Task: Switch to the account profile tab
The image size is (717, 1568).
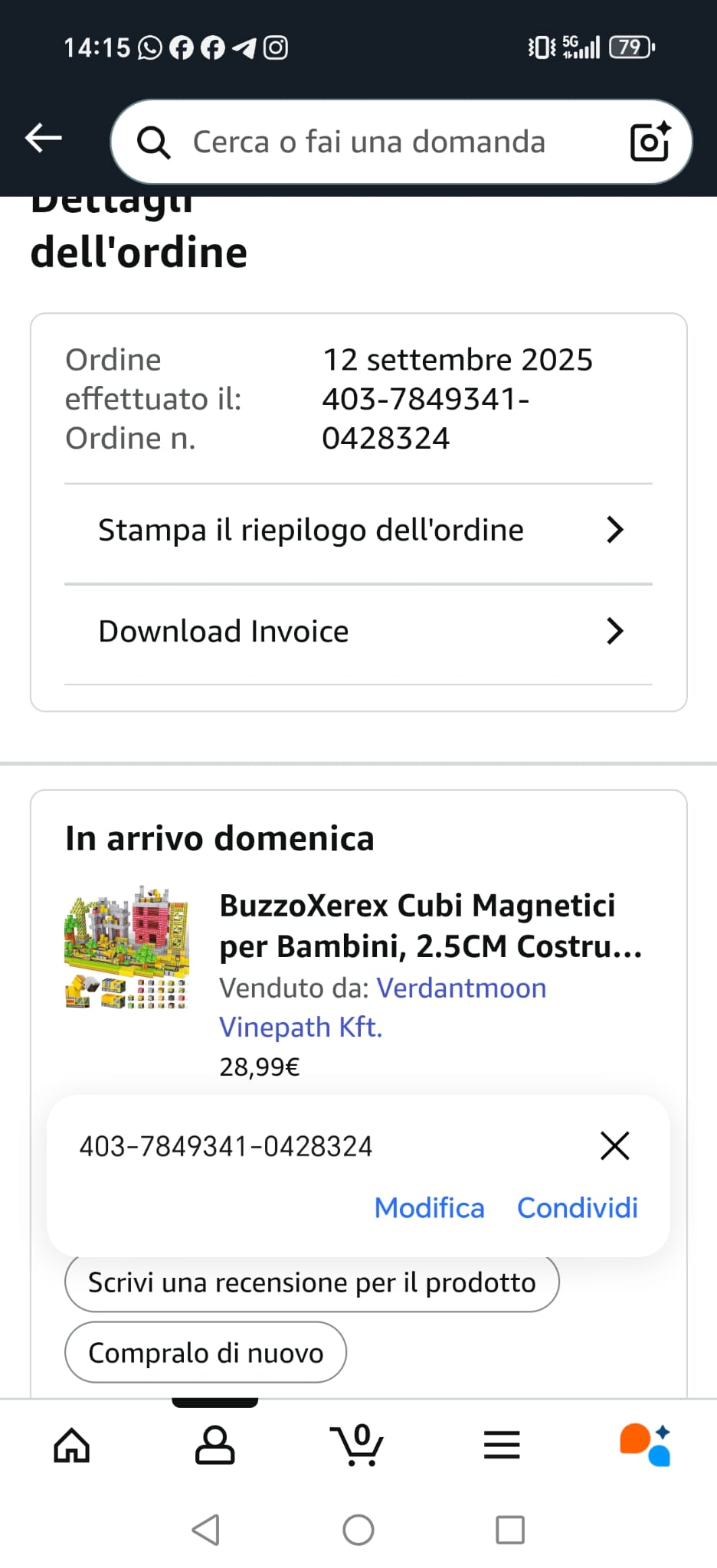Action: click(215, 1445)
